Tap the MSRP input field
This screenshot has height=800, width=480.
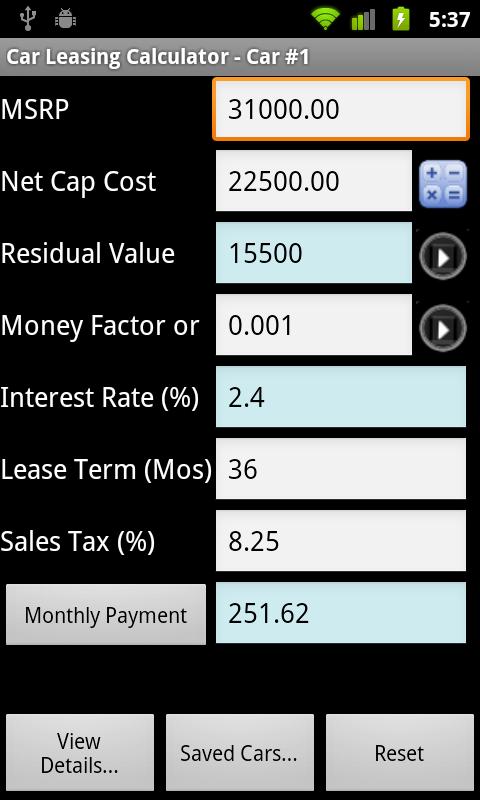[341, 109]
